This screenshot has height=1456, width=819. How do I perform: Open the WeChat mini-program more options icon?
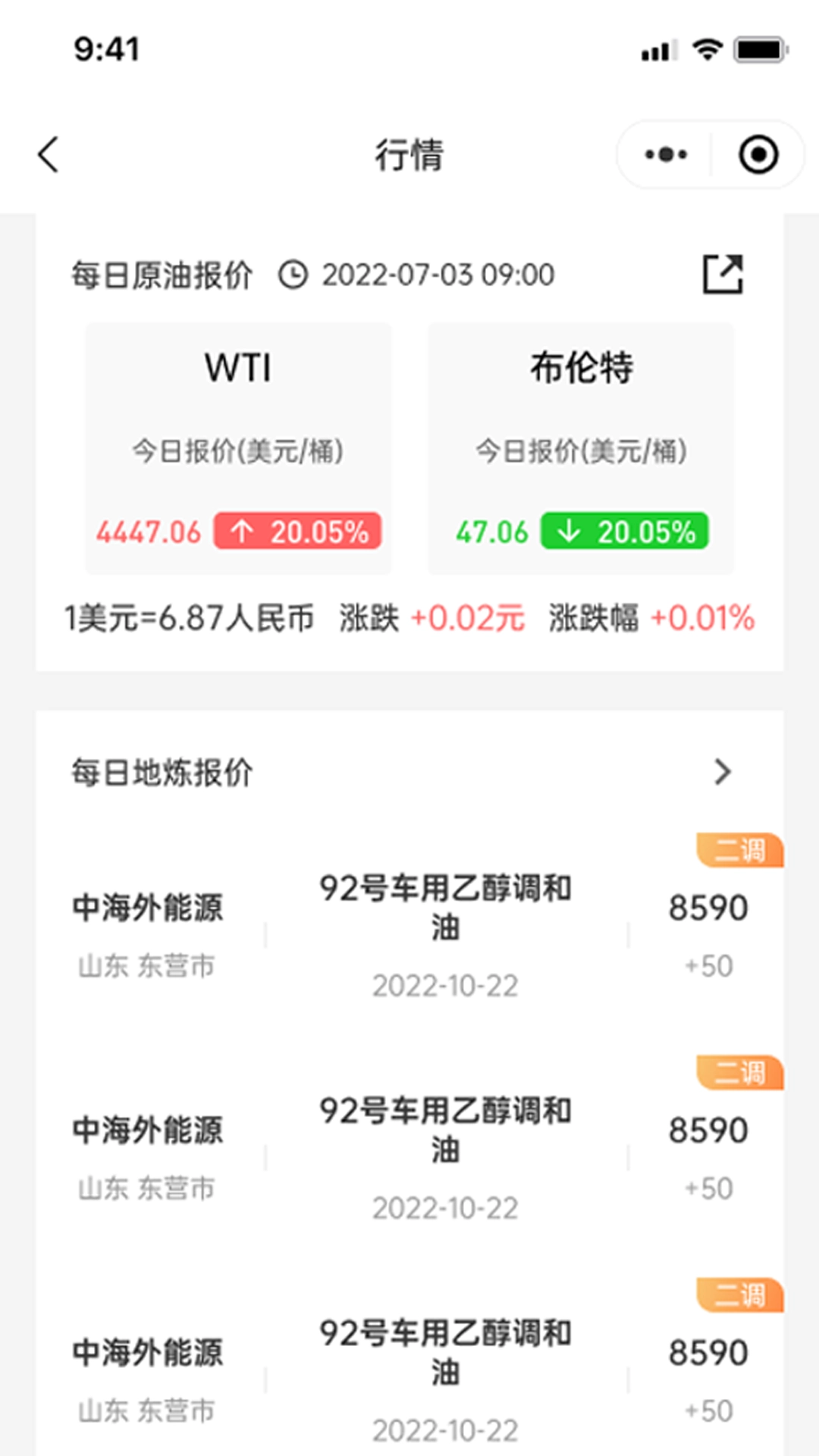point(665,154)
